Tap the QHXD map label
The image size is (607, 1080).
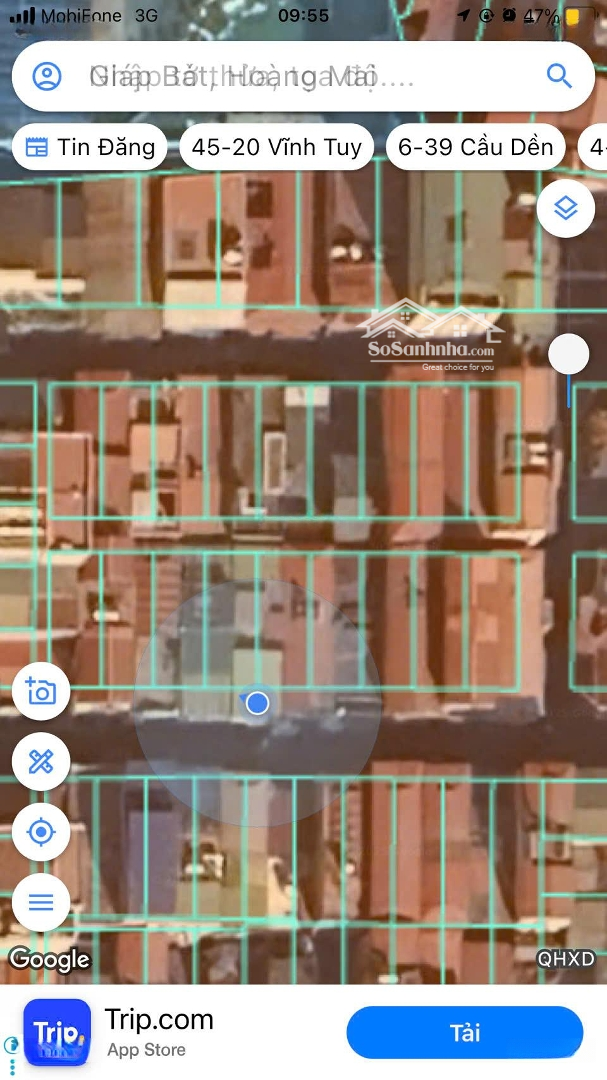click(x=566, y=959)
